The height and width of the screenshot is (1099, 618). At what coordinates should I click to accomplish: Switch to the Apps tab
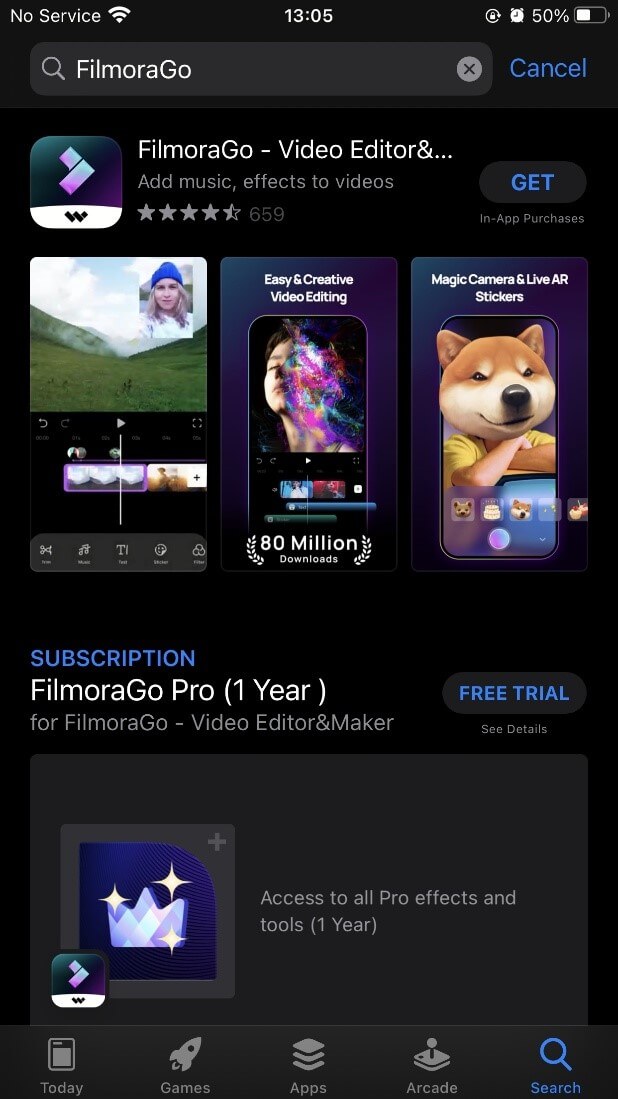pyautogui.click(x=308, y=1065)
